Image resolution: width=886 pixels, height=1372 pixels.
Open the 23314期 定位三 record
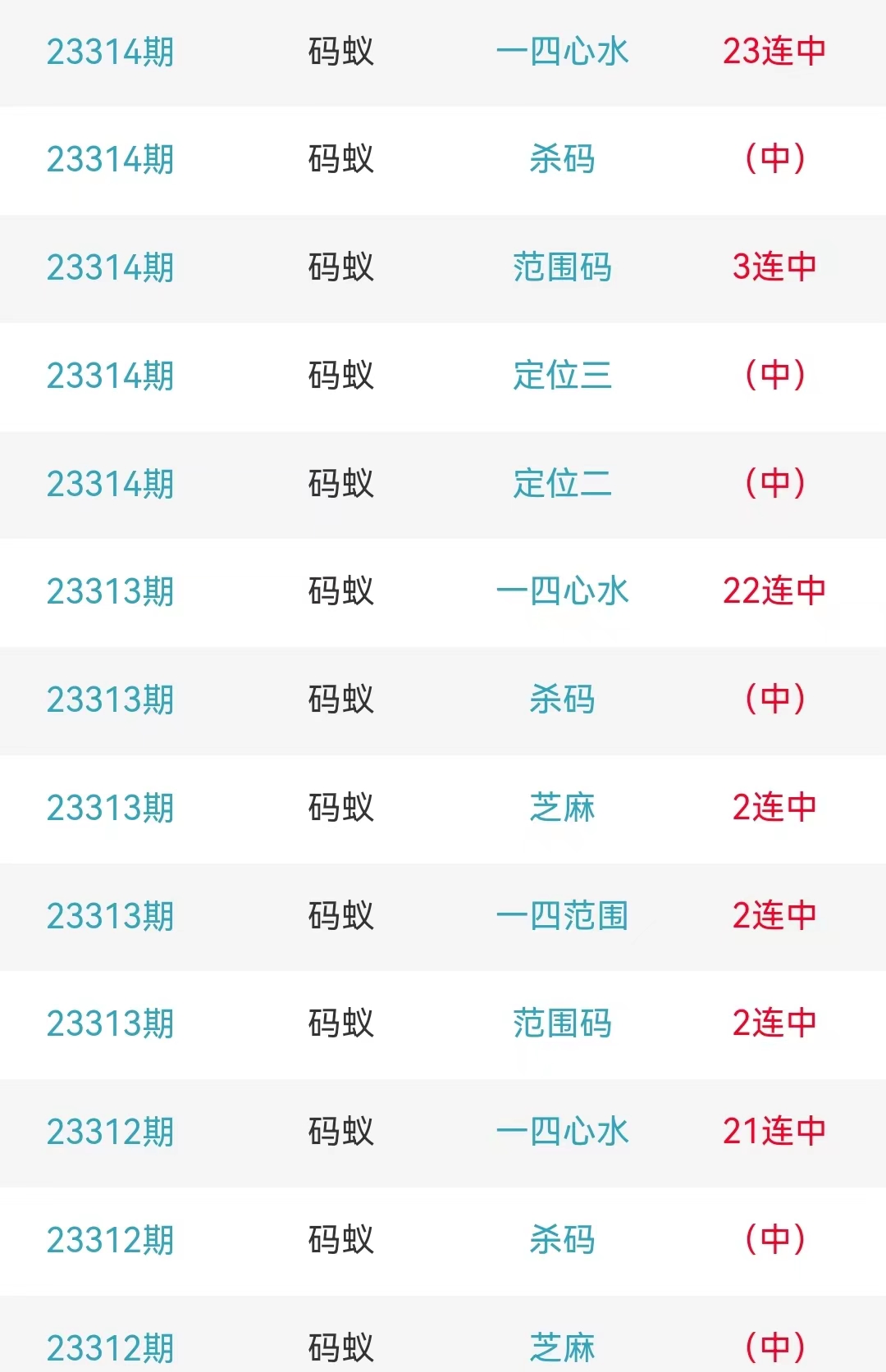pos(562,376)
